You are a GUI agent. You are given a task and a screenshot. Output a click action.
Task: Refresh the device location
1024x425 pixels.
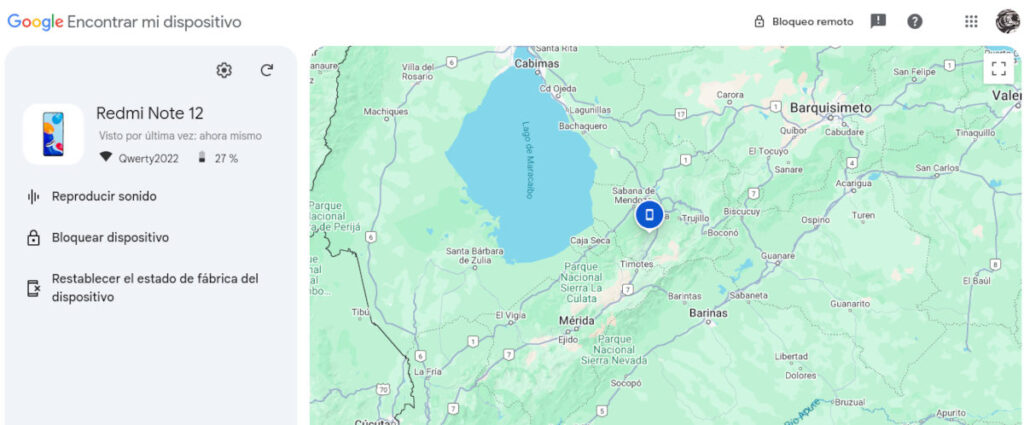coord(267,70)
